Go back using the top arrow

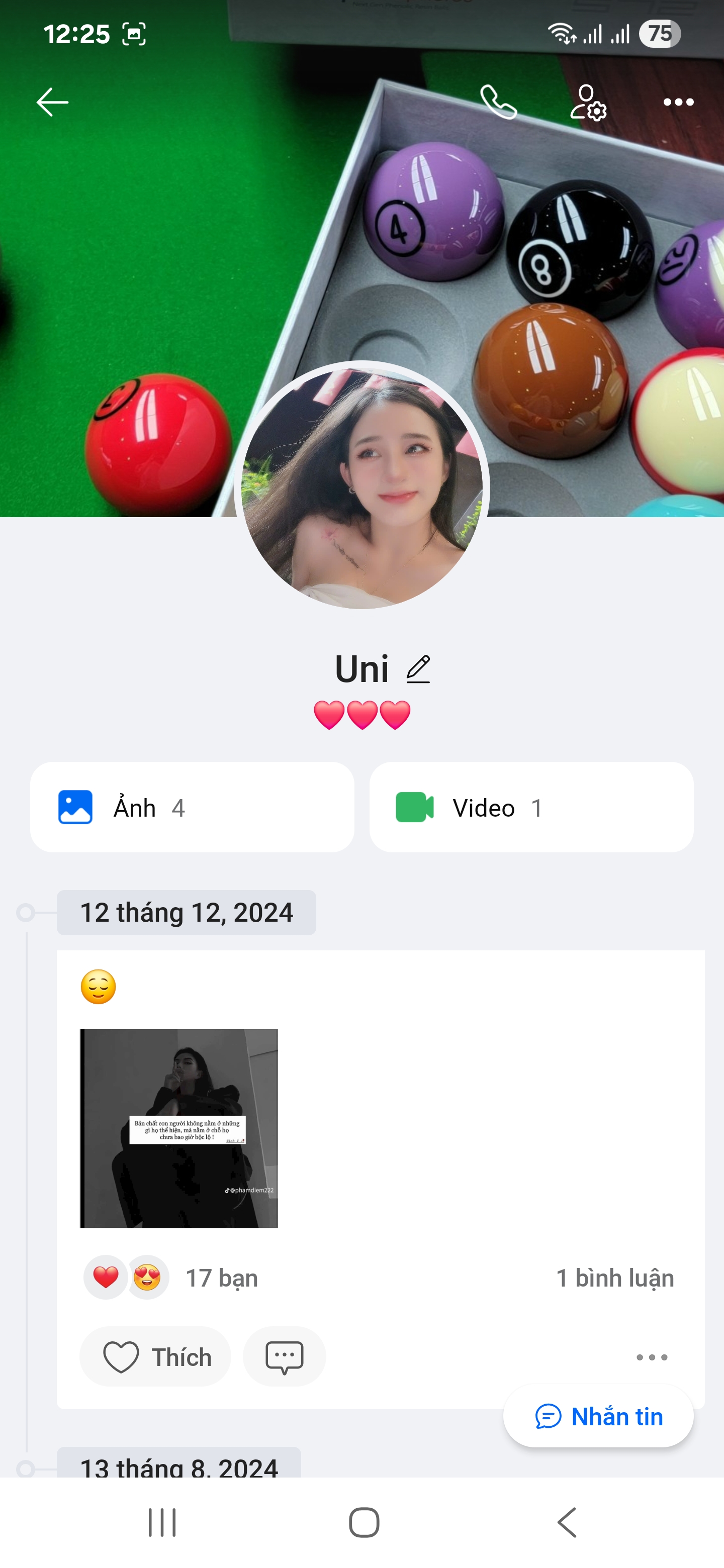pos(52,102)
